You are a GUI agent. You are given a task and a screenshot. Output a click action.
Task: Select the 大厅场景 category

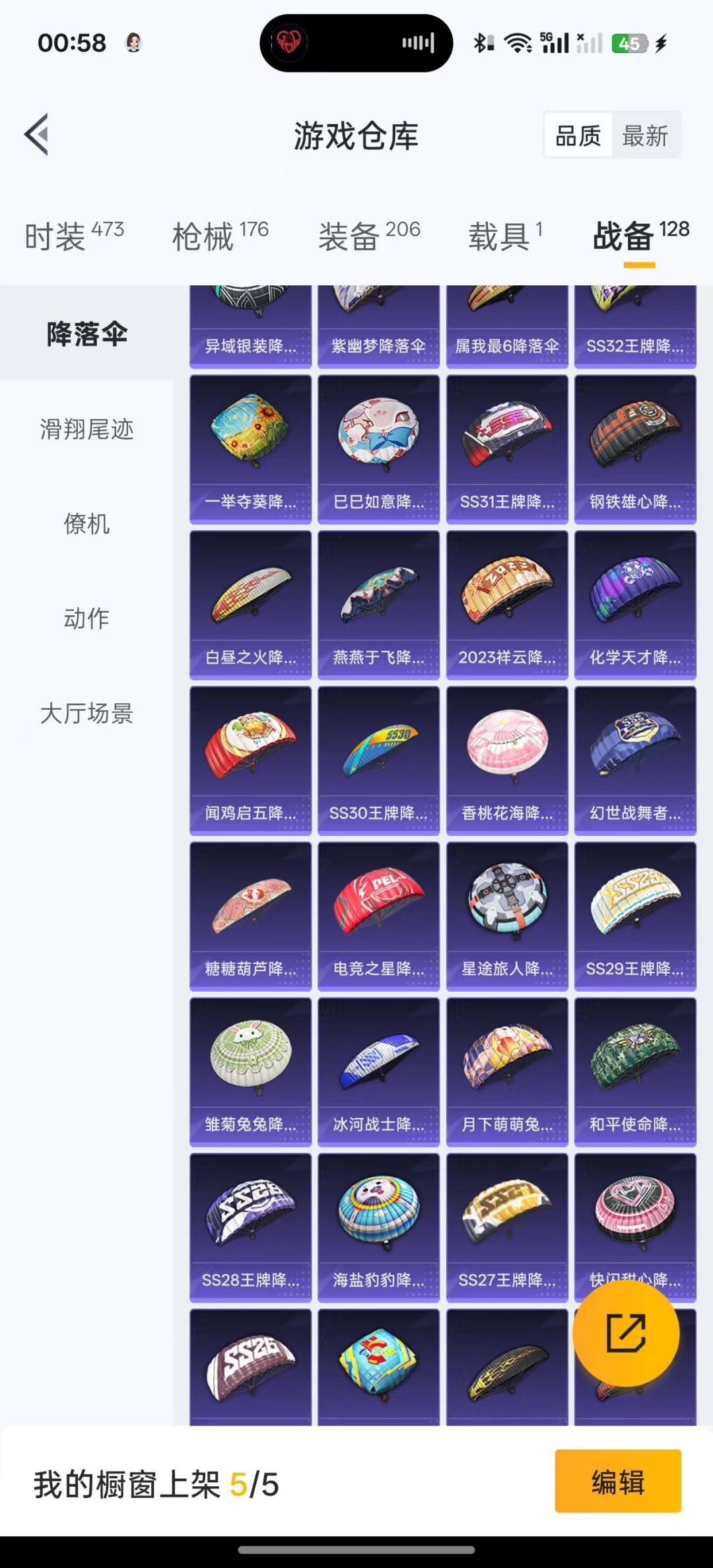[x=86, y=713]
